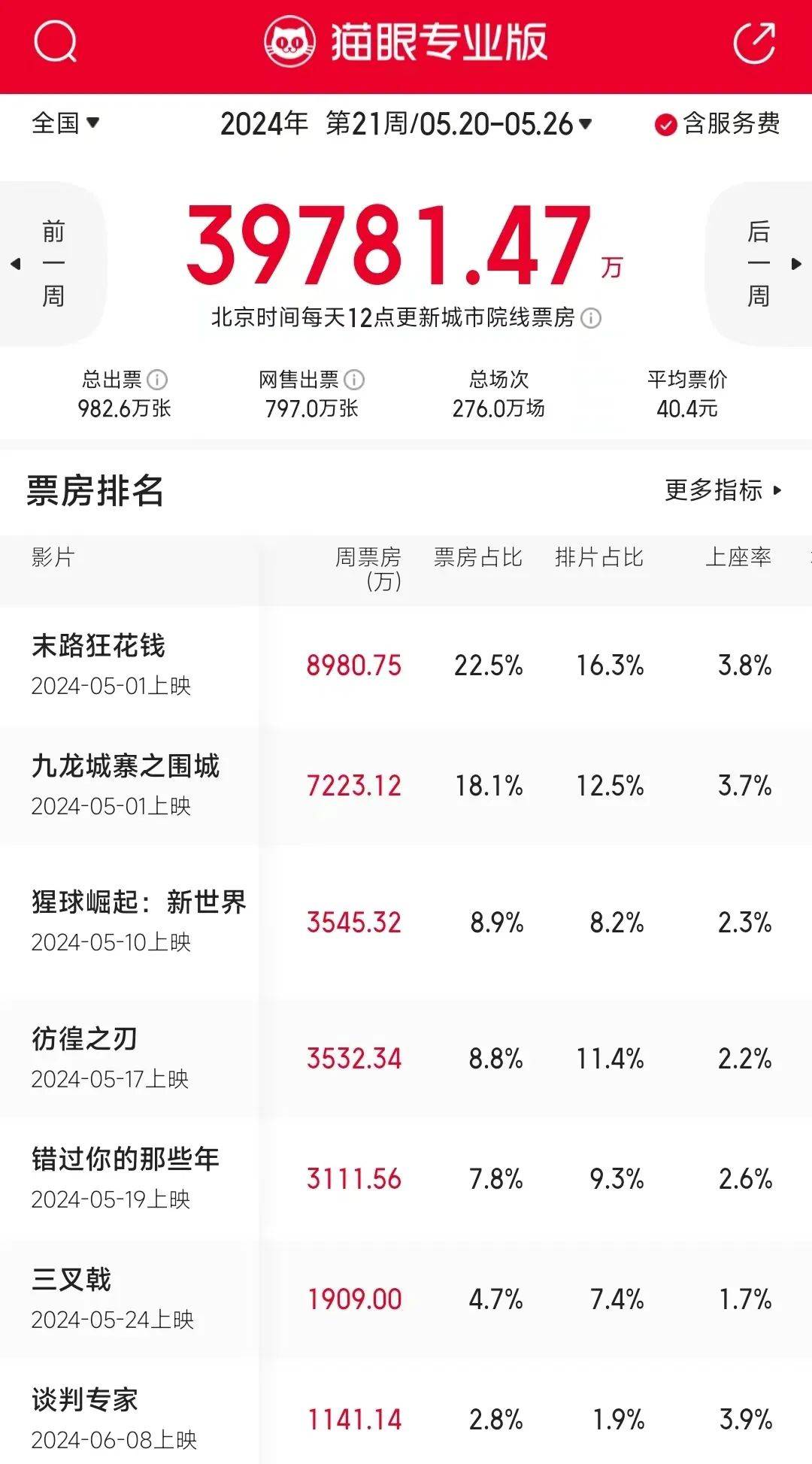Open 更多指标 for more metrics

[723, 490]
